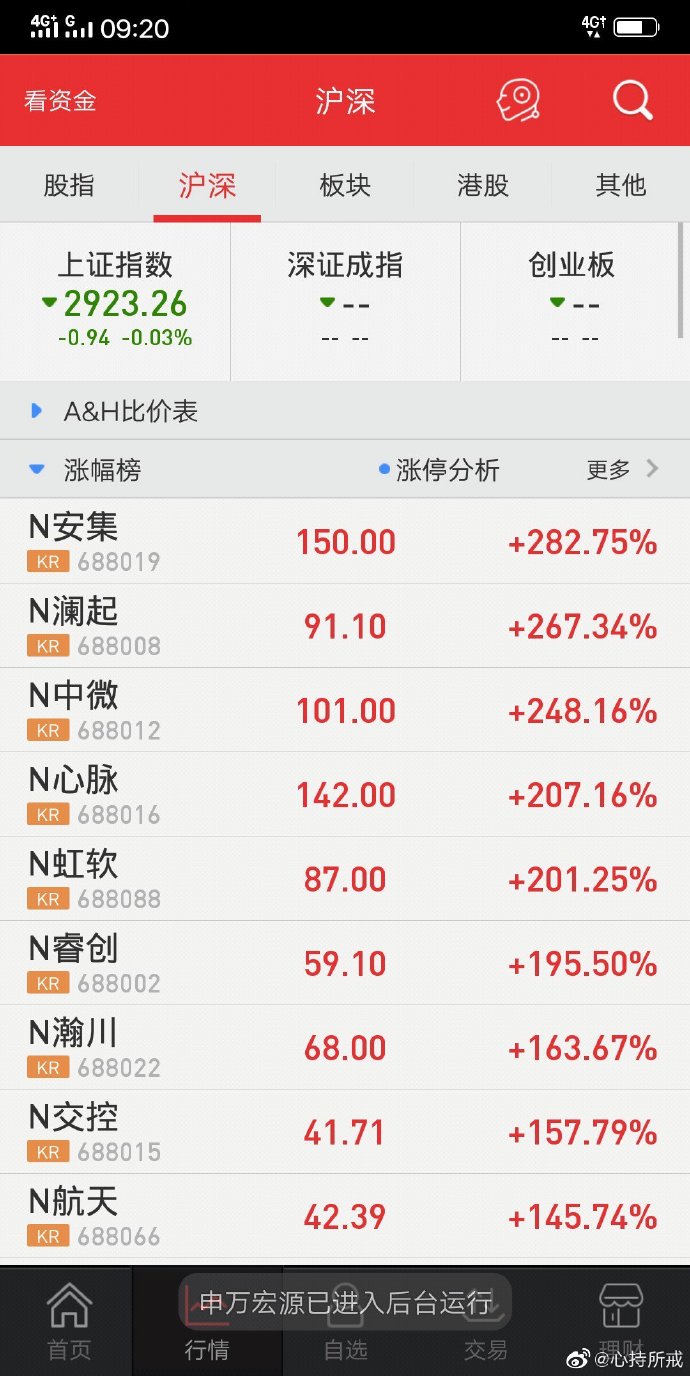
Task: Open stock N虹软 688088
Action: coord(345,880)
